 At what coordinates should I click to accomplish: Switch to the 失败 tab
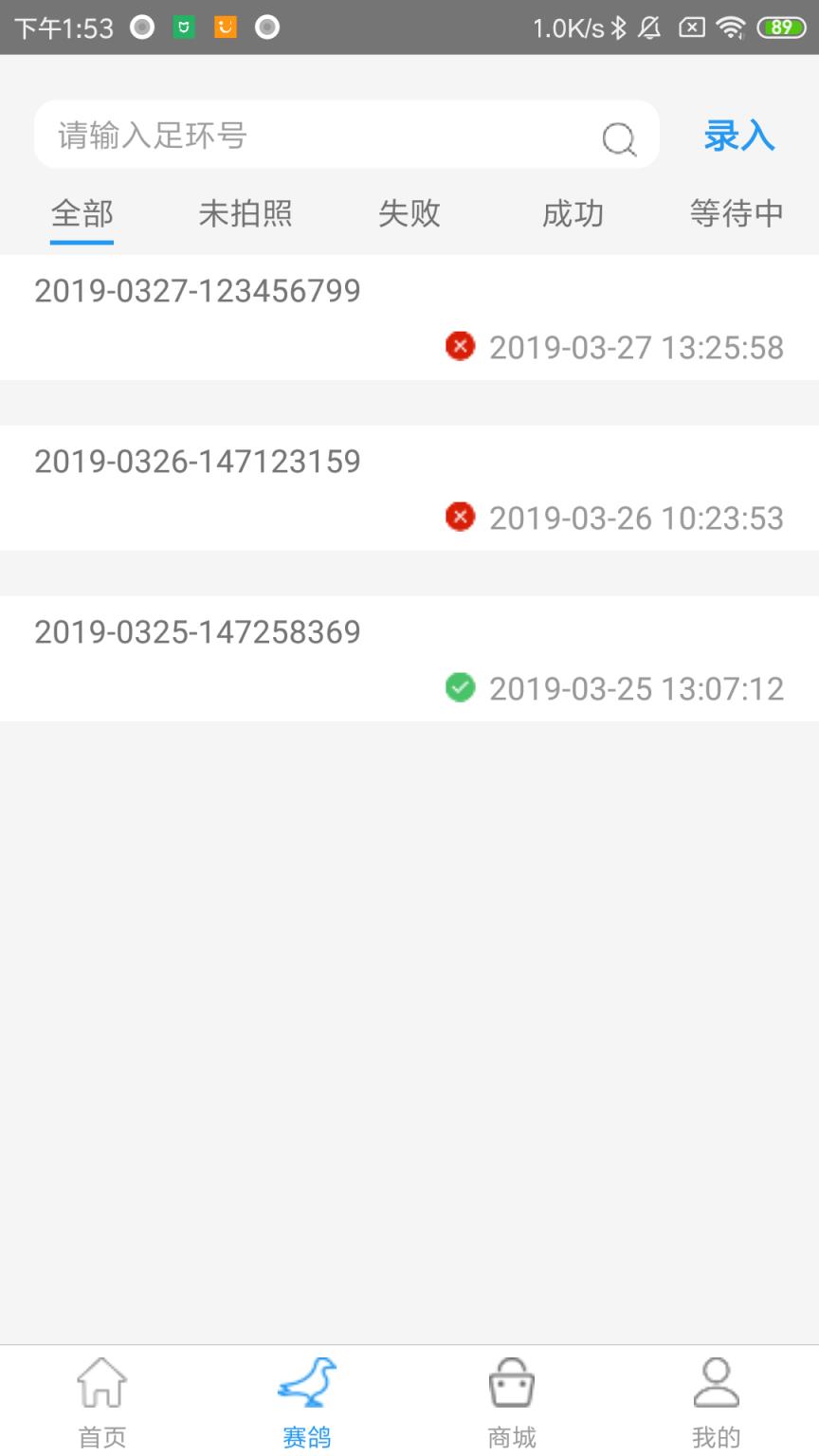[409, 214]
